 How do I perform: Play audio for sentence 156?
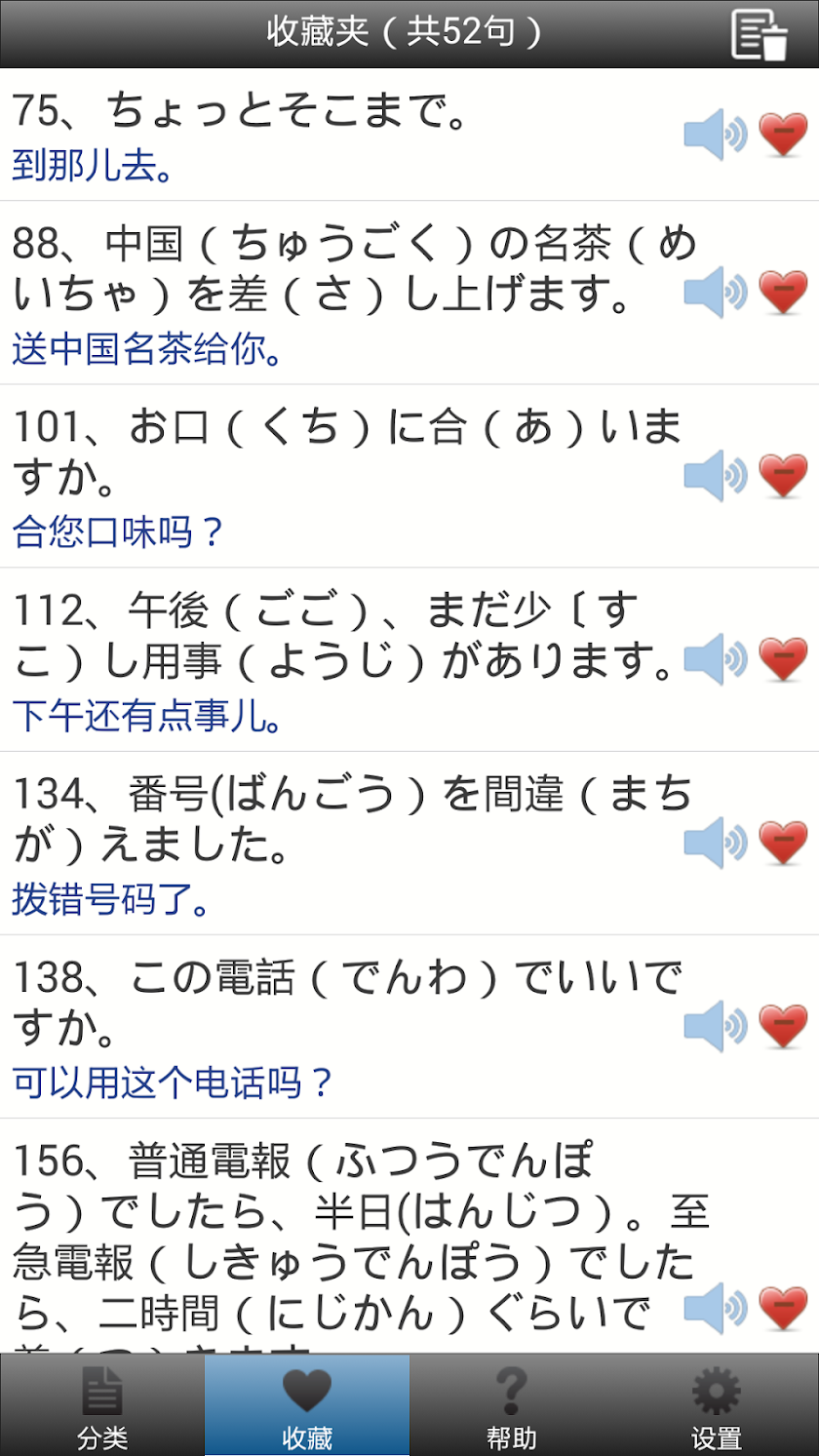715,1307
